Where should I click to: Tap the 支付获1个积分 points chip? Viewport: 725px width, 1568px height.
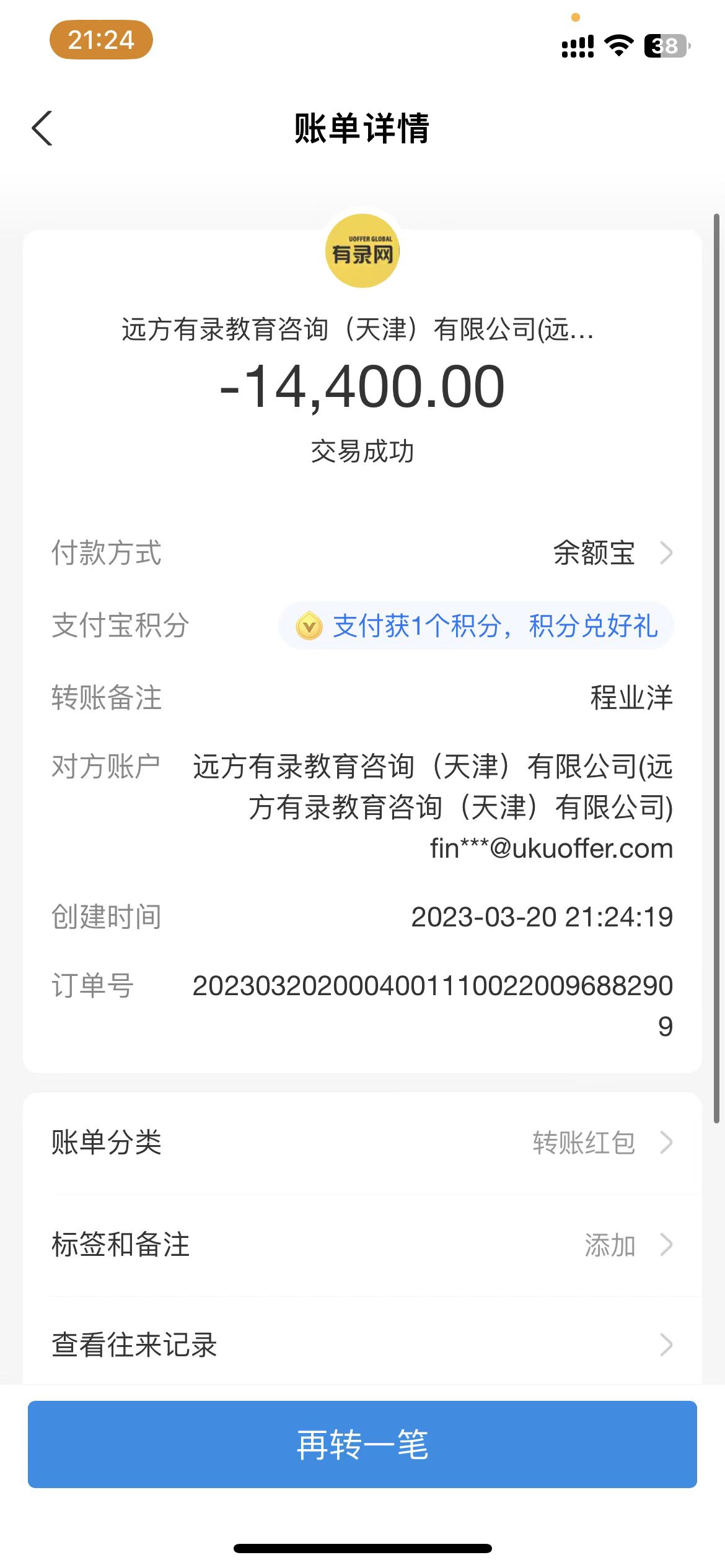pos(476,625)
